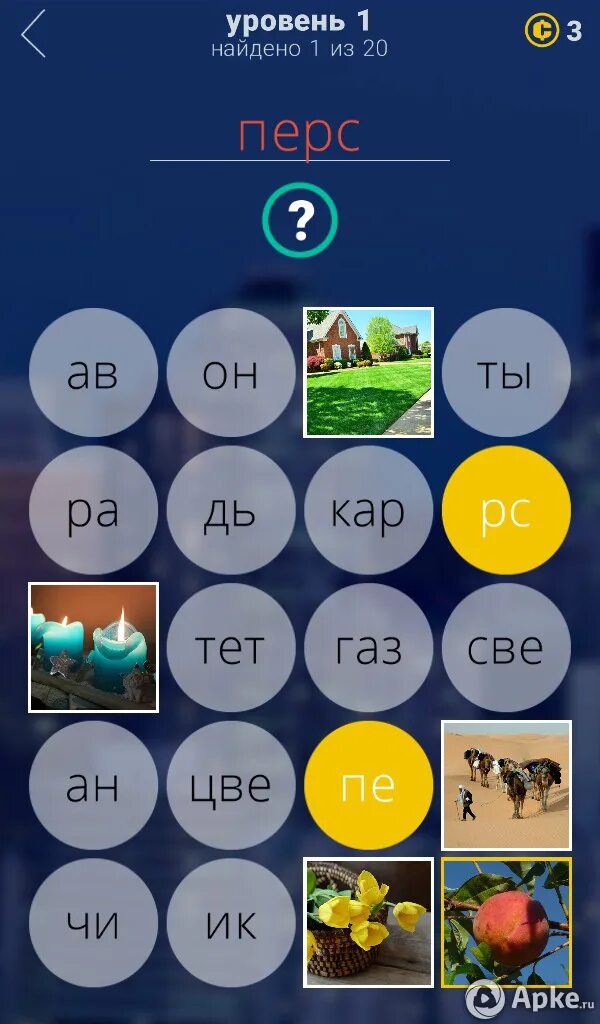Deselect the yellow 'рс' bubble

(x=507, y=510)
